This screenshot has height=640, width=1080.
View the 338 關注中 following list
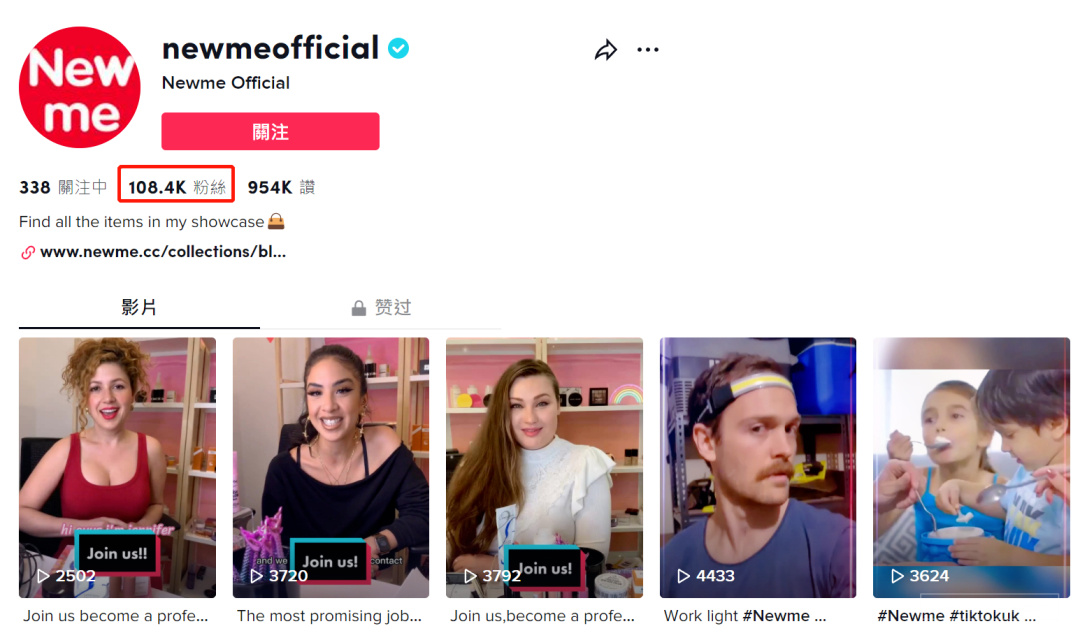tap(63, 187)
